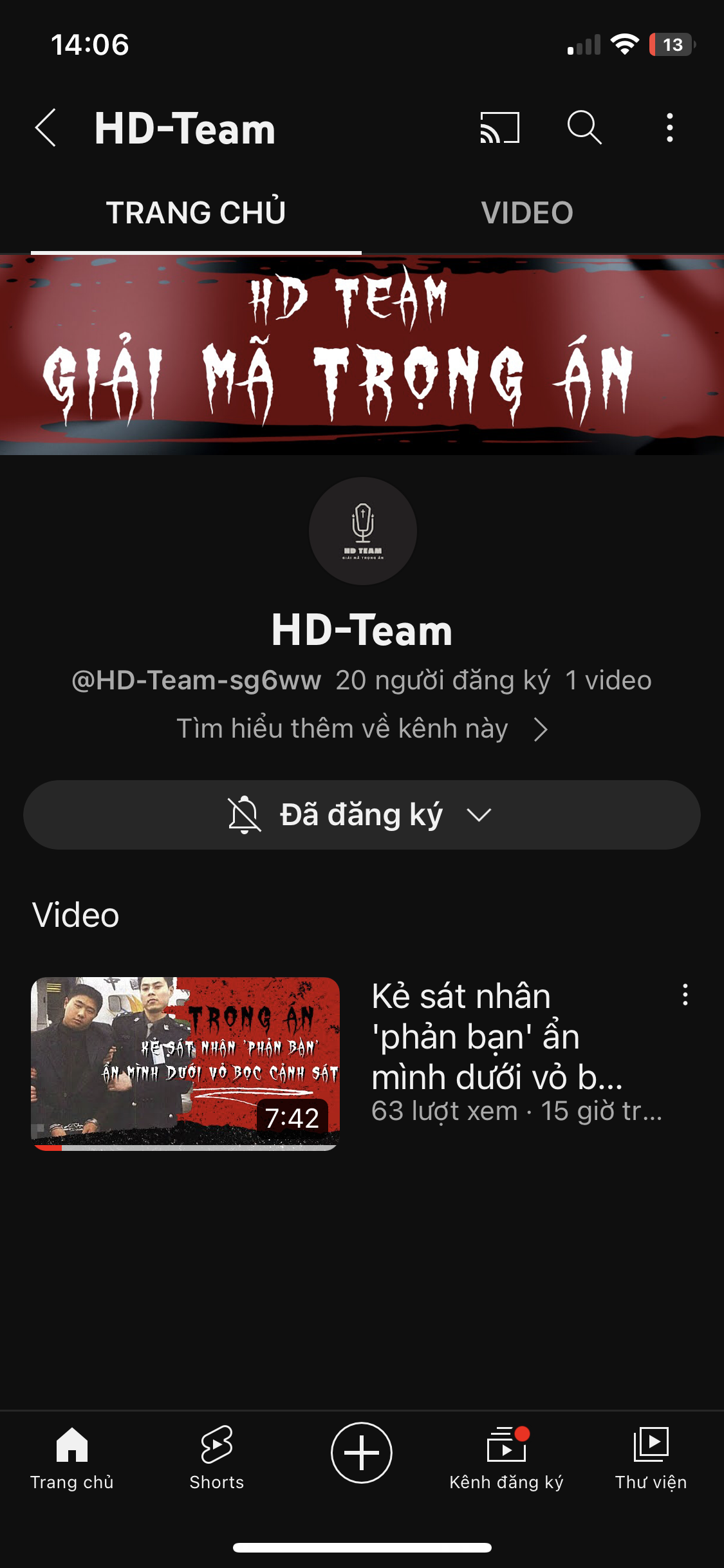The height and width of the screenshot is (1568, 724).
Task: Open the top bar overflow menu
Action: pyautogui.click(x=670, y=127)
